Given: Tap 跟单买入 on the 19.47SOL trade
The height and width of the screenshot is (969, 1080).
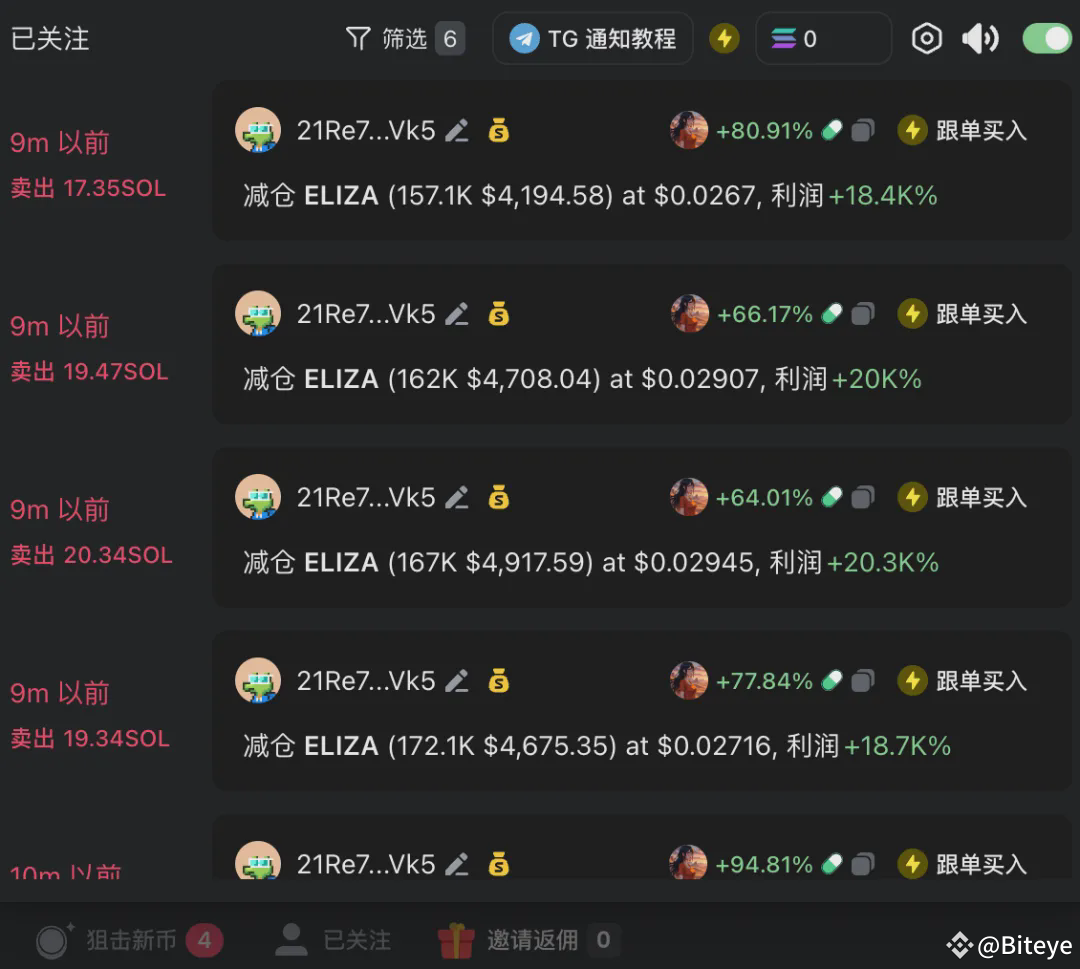Looking at the screenshot, I should pos(962,314).
